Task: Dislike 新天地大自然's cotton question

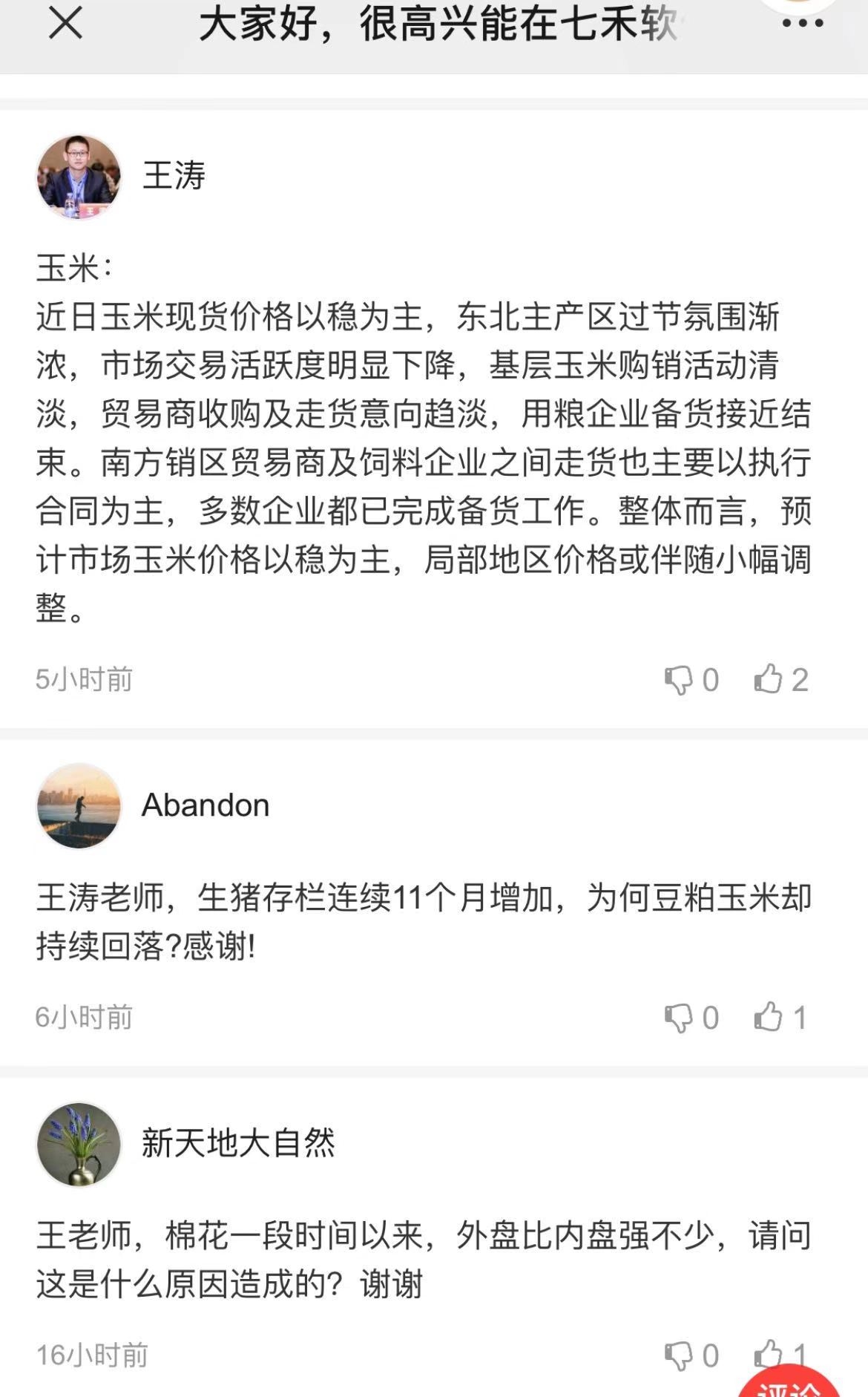Action: [x=678, y=1355]
